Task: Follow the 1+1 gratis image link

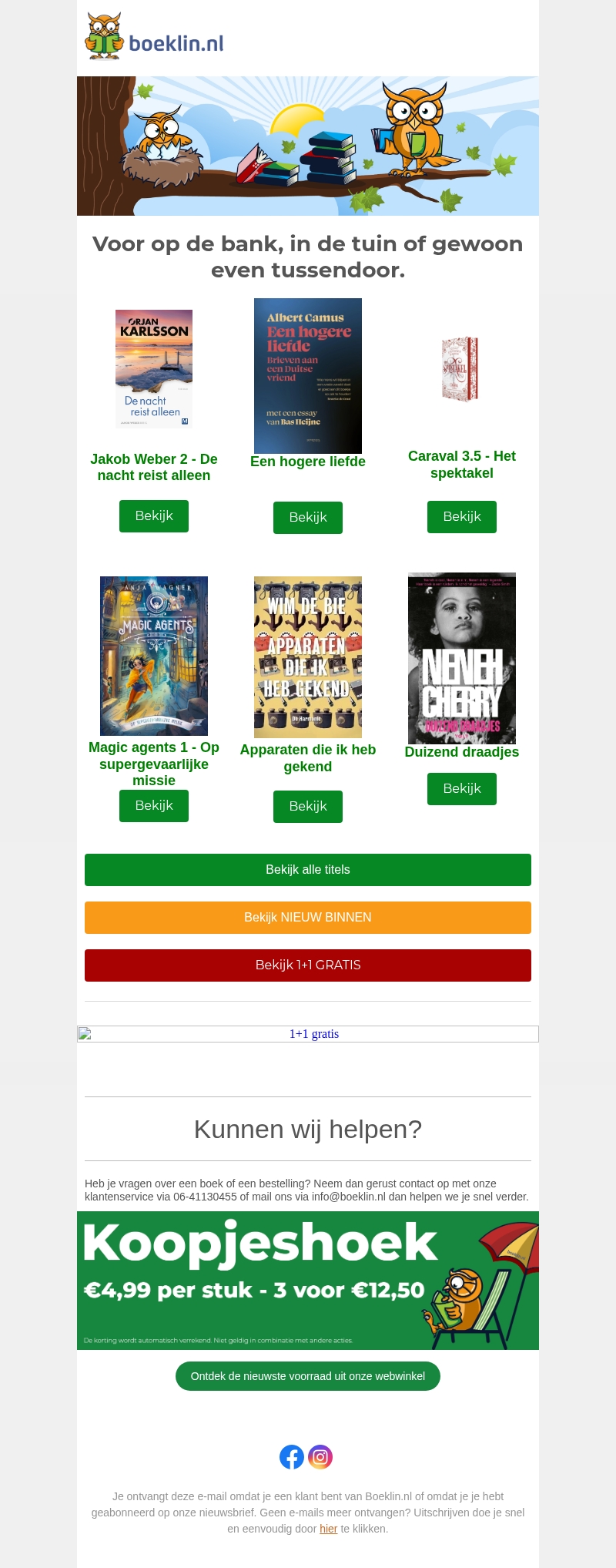Action: click(x=308, y=1034)
